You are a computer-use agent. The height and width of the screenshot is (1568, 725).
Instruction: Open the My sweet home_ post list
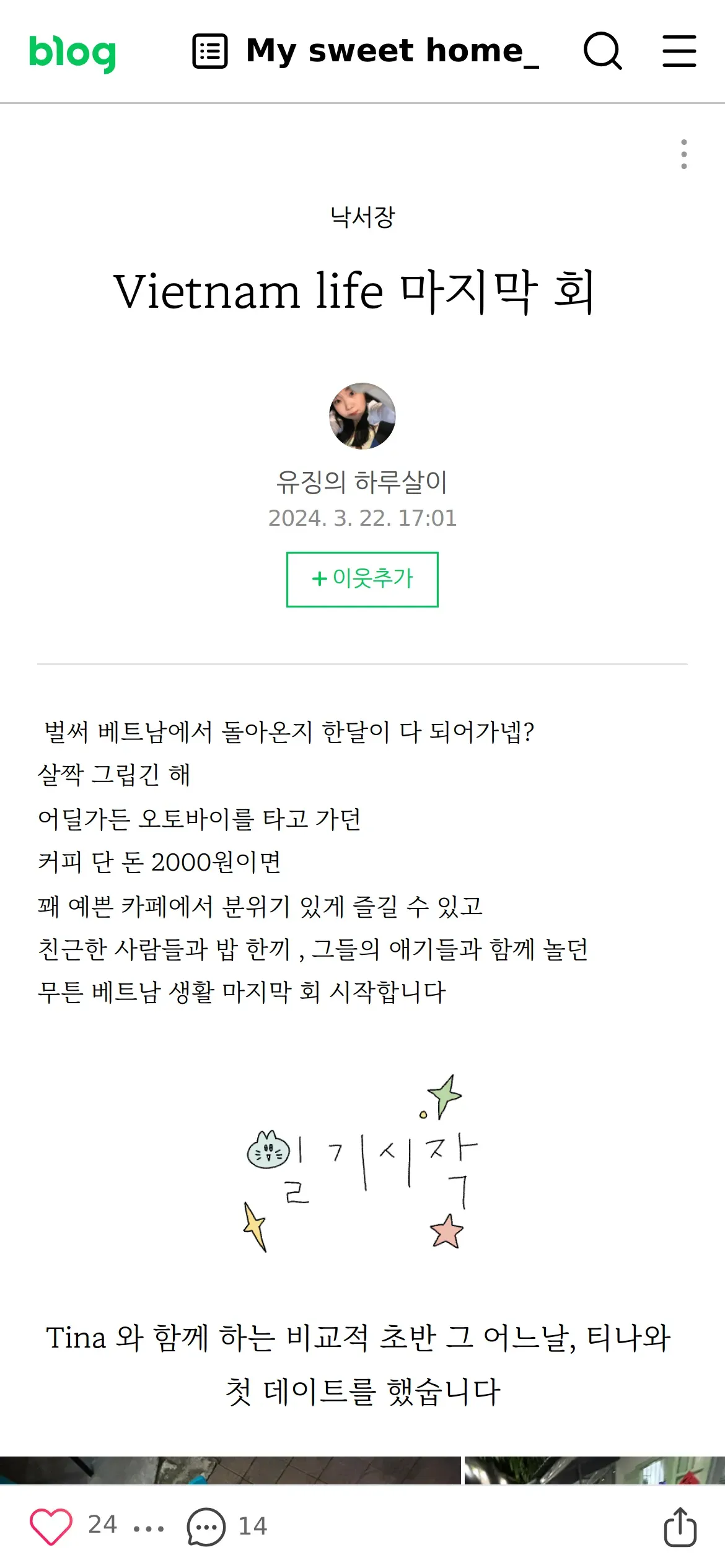click(366, 51)
